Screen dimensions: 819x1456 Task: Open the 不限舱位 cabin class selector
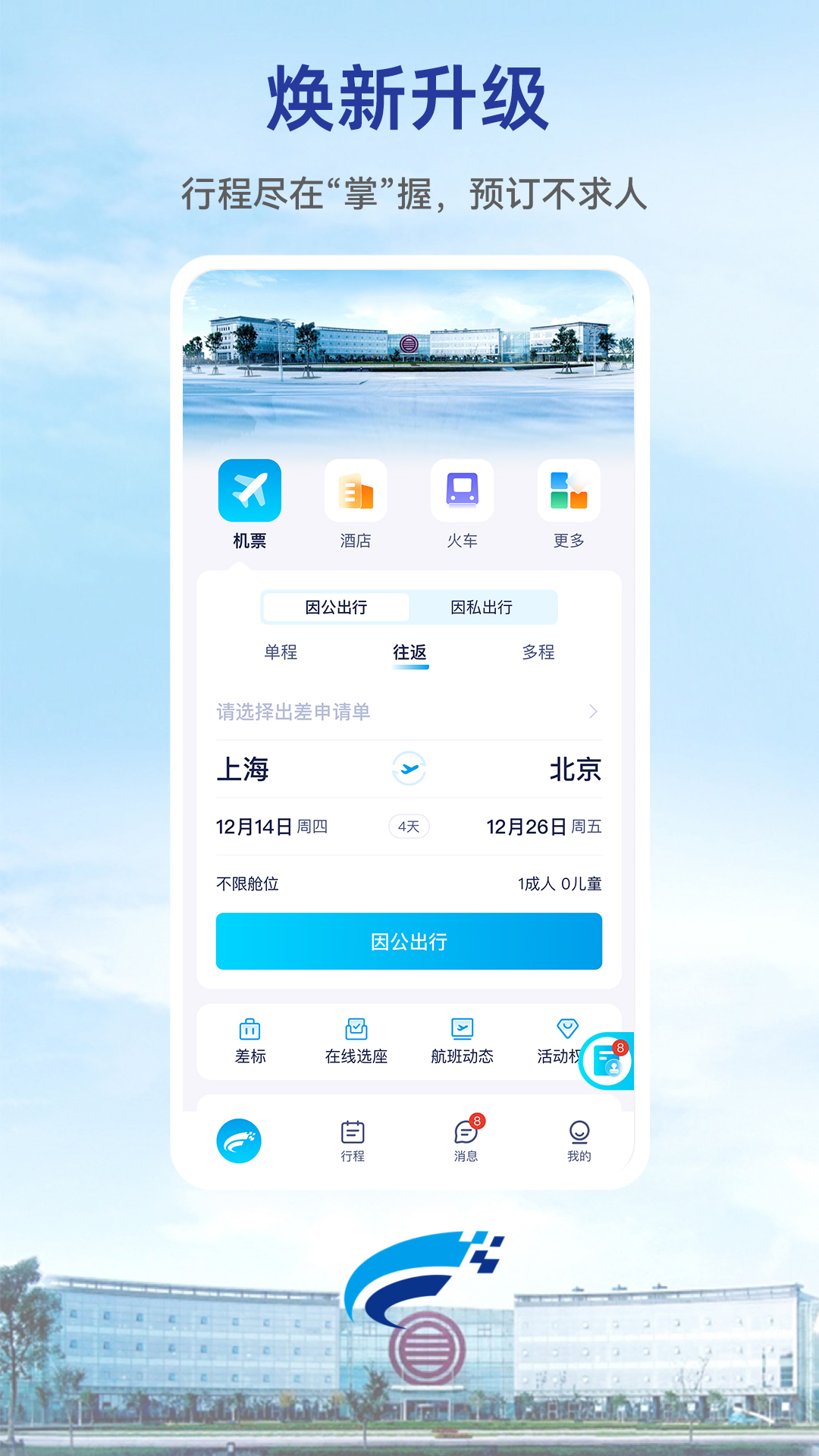pos(246,884)
